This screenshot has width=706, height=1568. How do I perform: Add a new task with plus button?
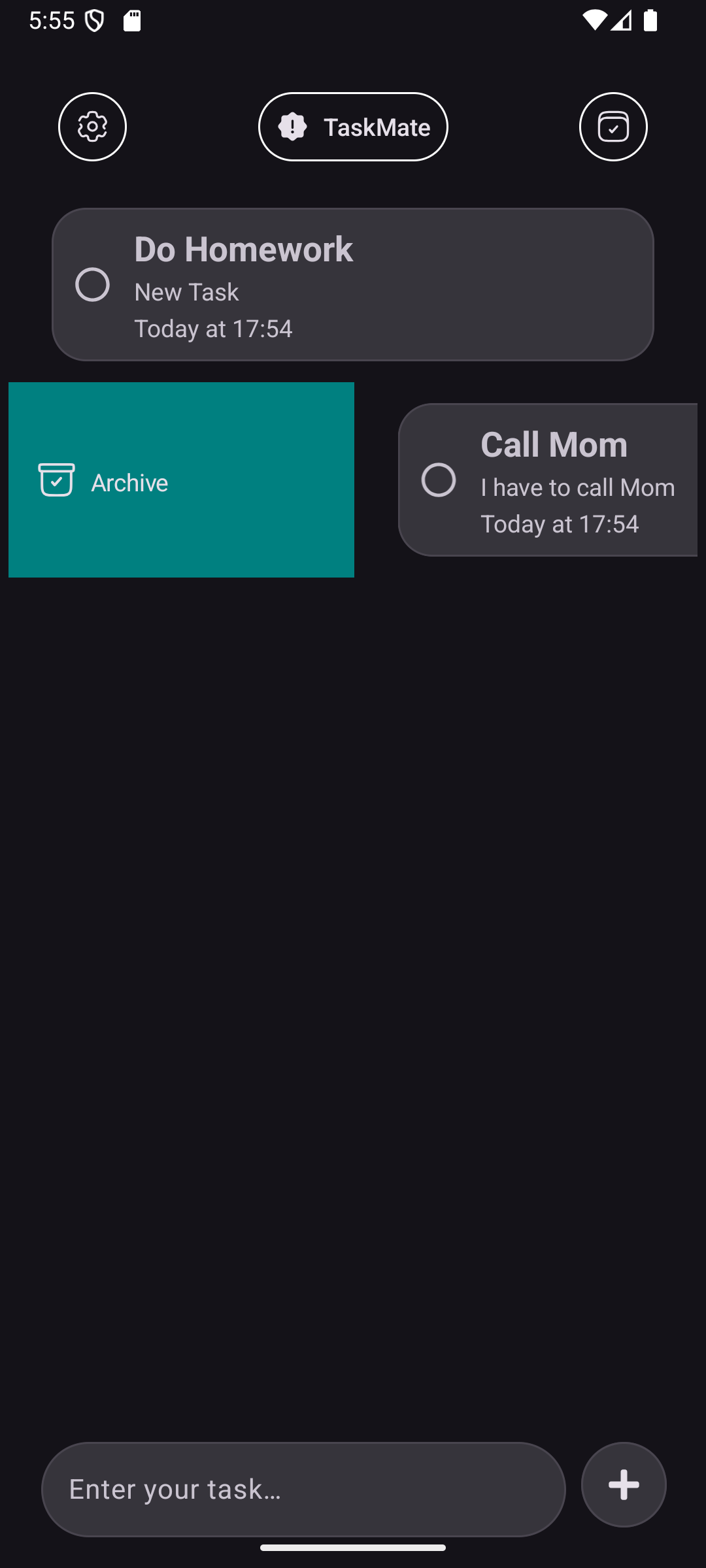click(x=623, y=1484)
